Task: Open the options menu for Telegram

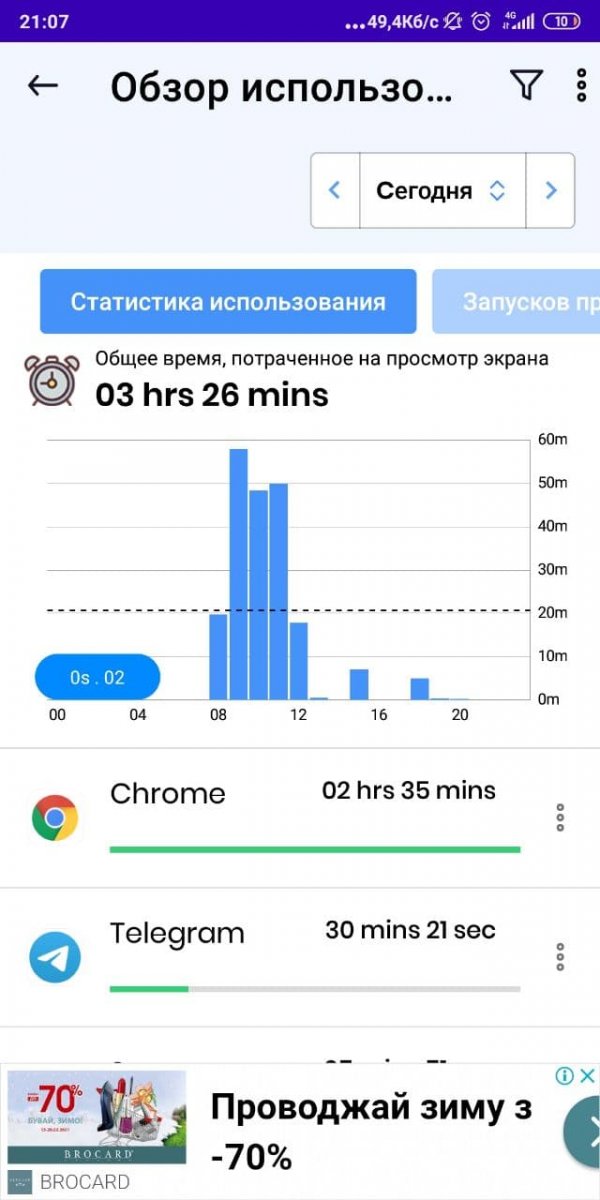Action: (x=560, y=957)
